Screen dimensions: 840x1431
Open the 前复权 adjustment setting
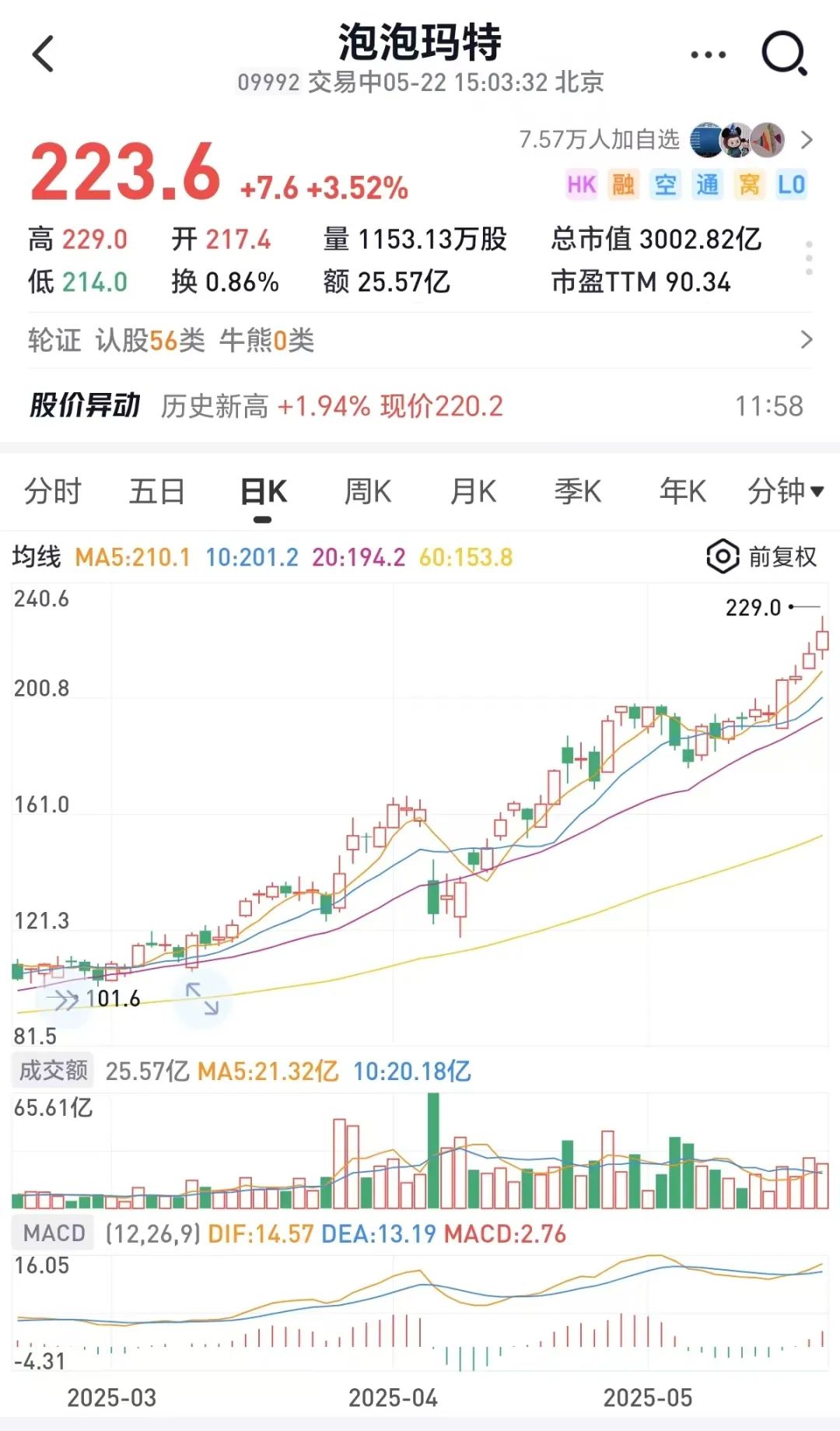[762, 556]
